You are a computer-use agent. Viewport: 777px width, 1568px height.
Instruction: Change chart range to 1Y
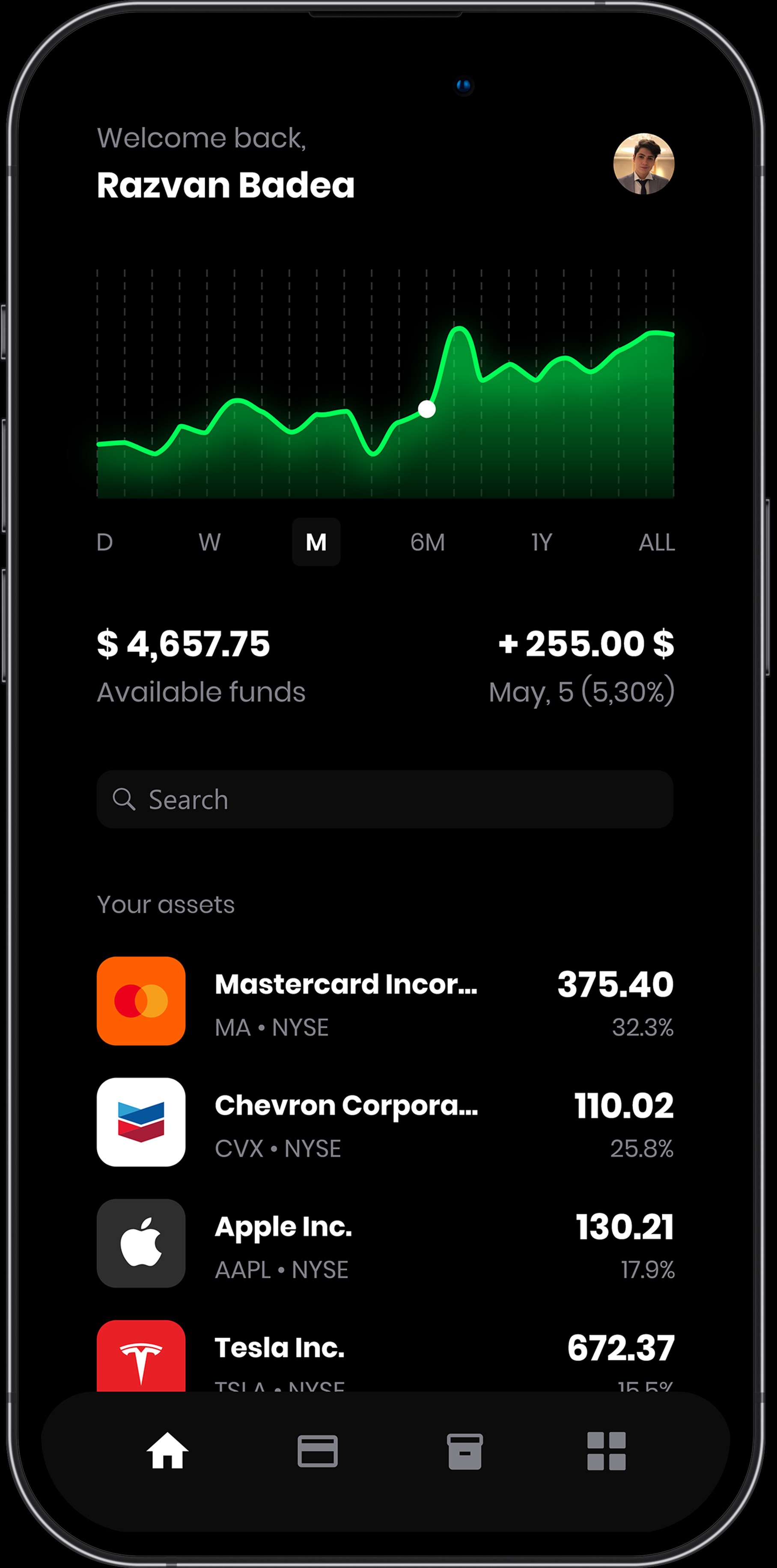542,542
